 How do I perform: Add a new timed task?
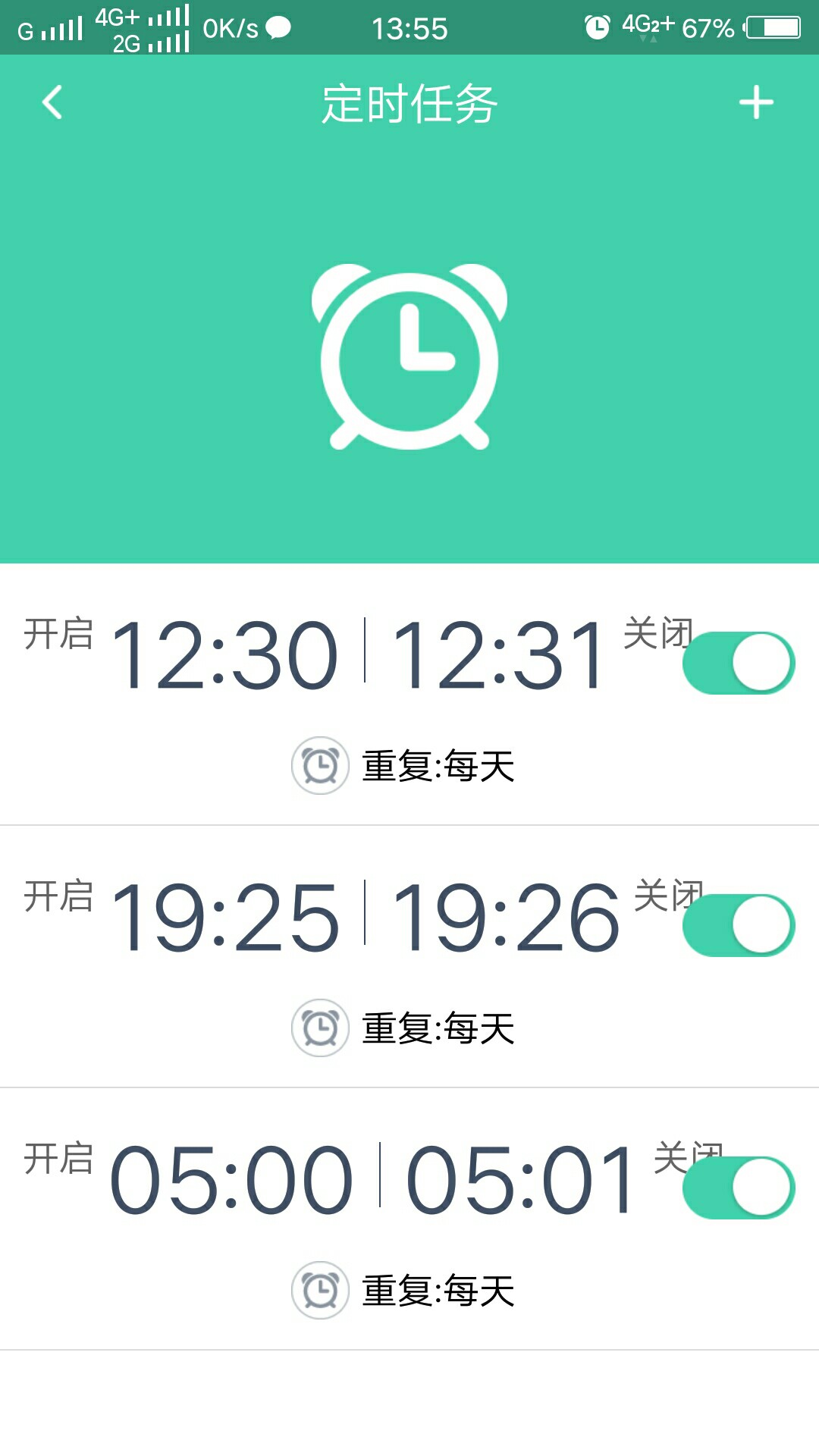[756, 102]
